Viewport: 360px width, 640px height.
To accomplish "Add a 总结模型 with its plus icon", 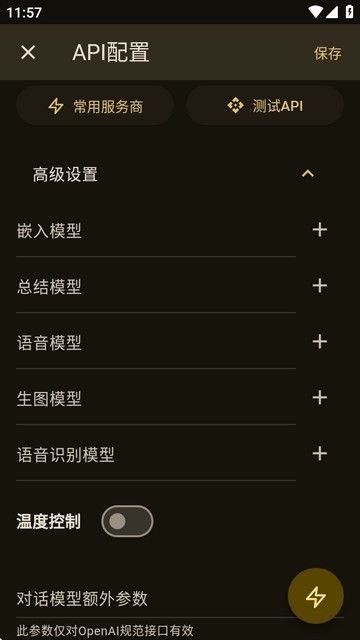I will 320,286.
